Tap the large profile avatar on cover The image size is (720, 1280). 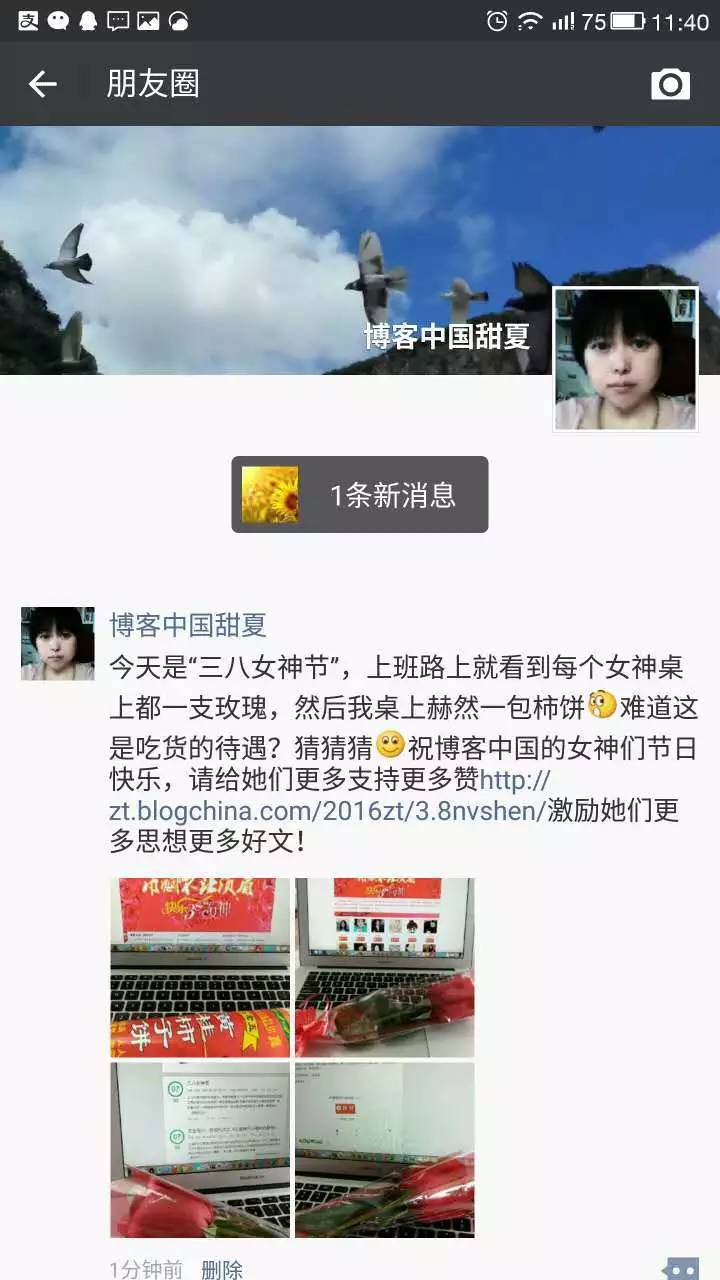click(x=625, y=360)
